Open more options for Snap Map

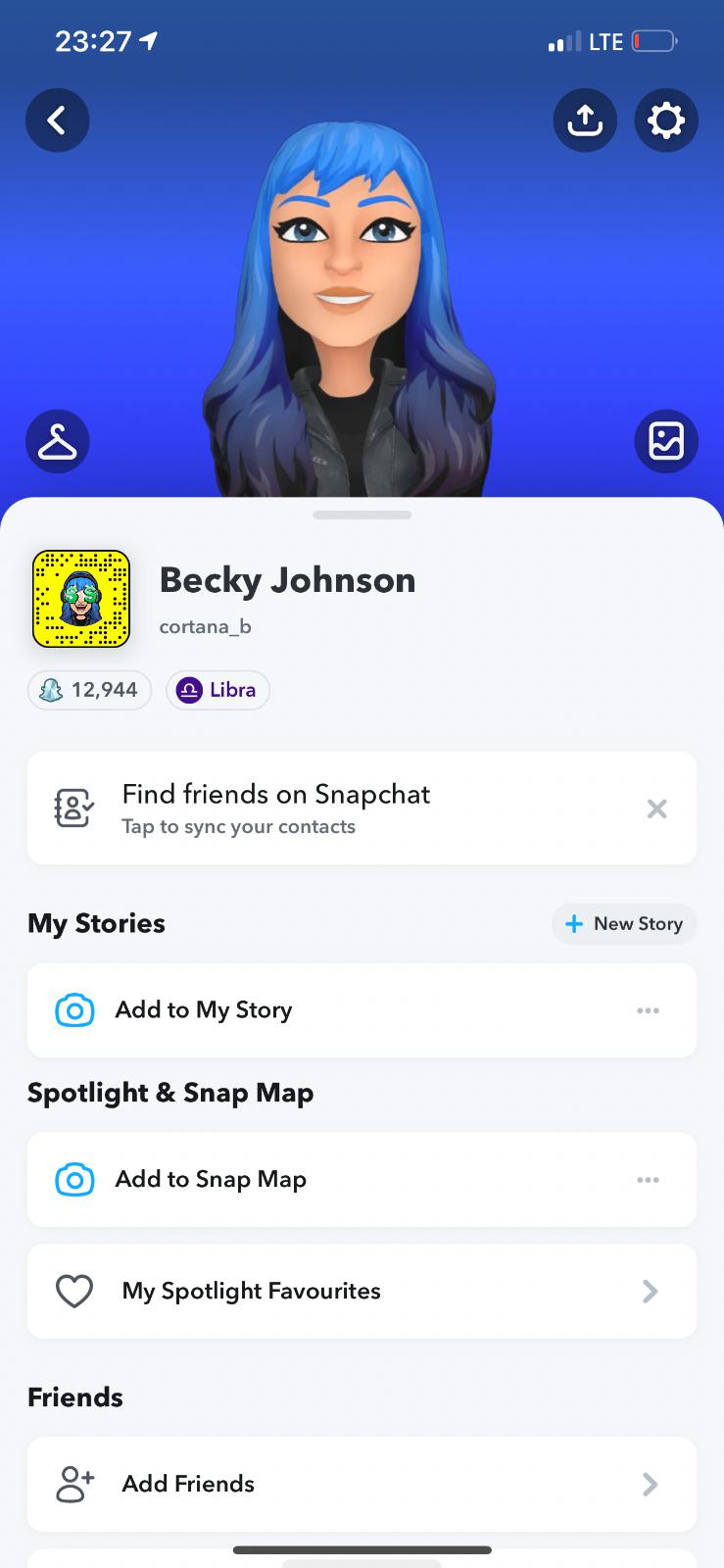[x=648, y=1180]
